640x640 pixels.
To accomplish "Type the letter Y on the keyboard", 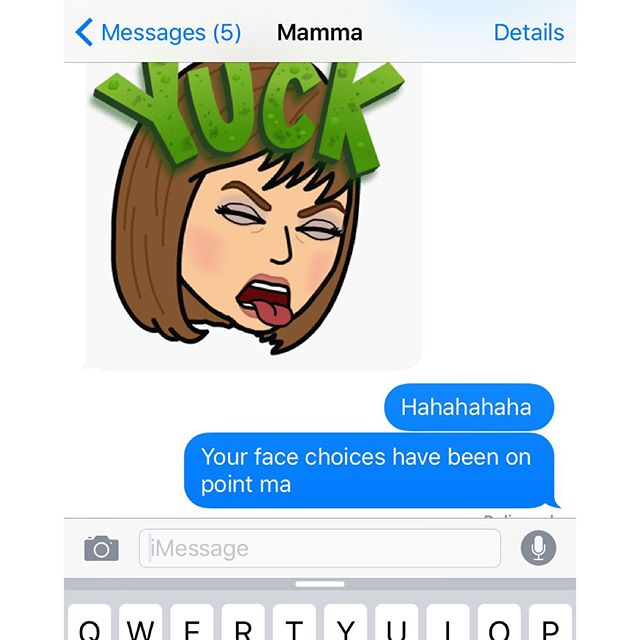I will 345,625.
